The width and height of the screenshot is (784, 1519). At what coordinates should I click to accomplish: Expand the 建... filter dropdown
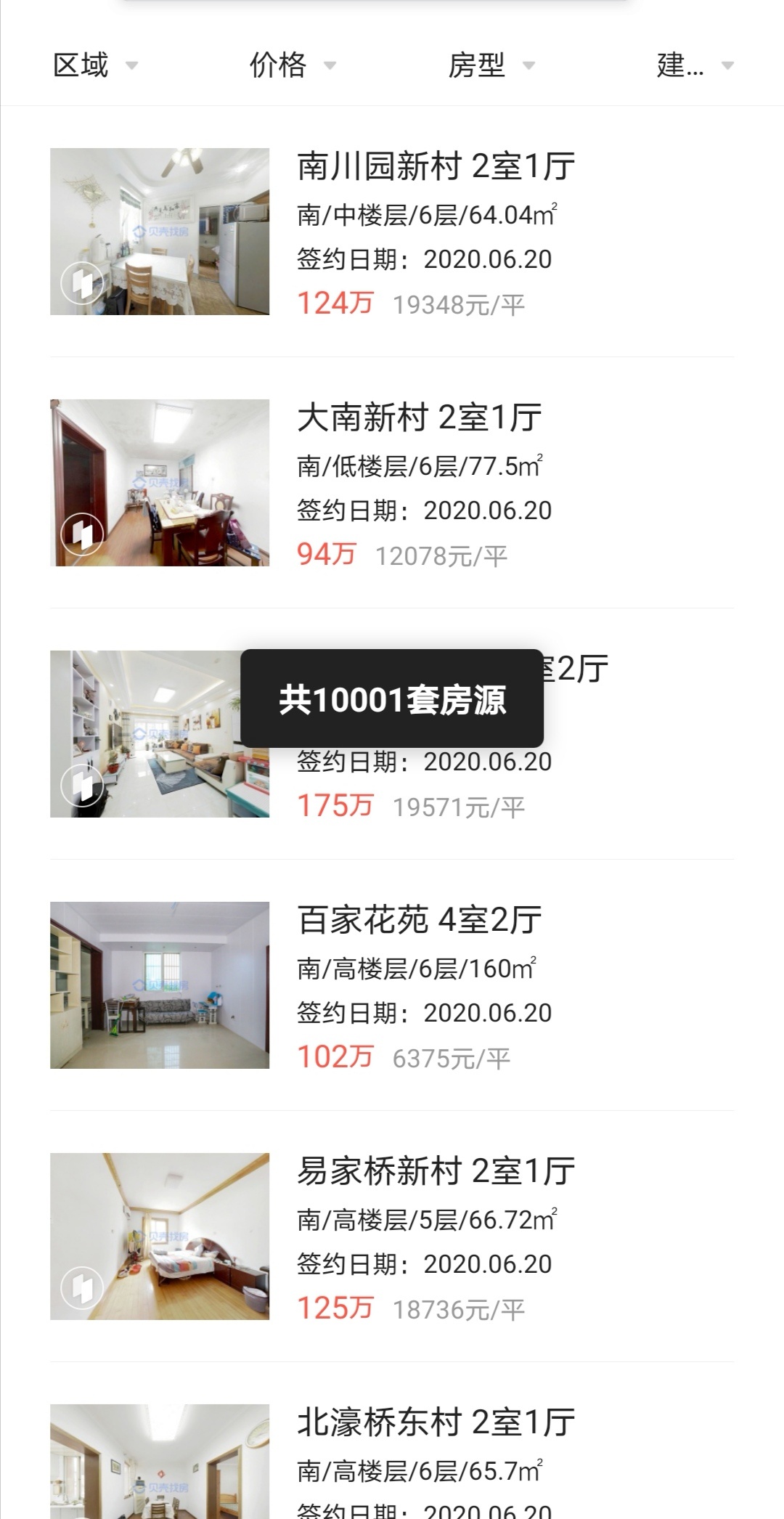[694, 65]
